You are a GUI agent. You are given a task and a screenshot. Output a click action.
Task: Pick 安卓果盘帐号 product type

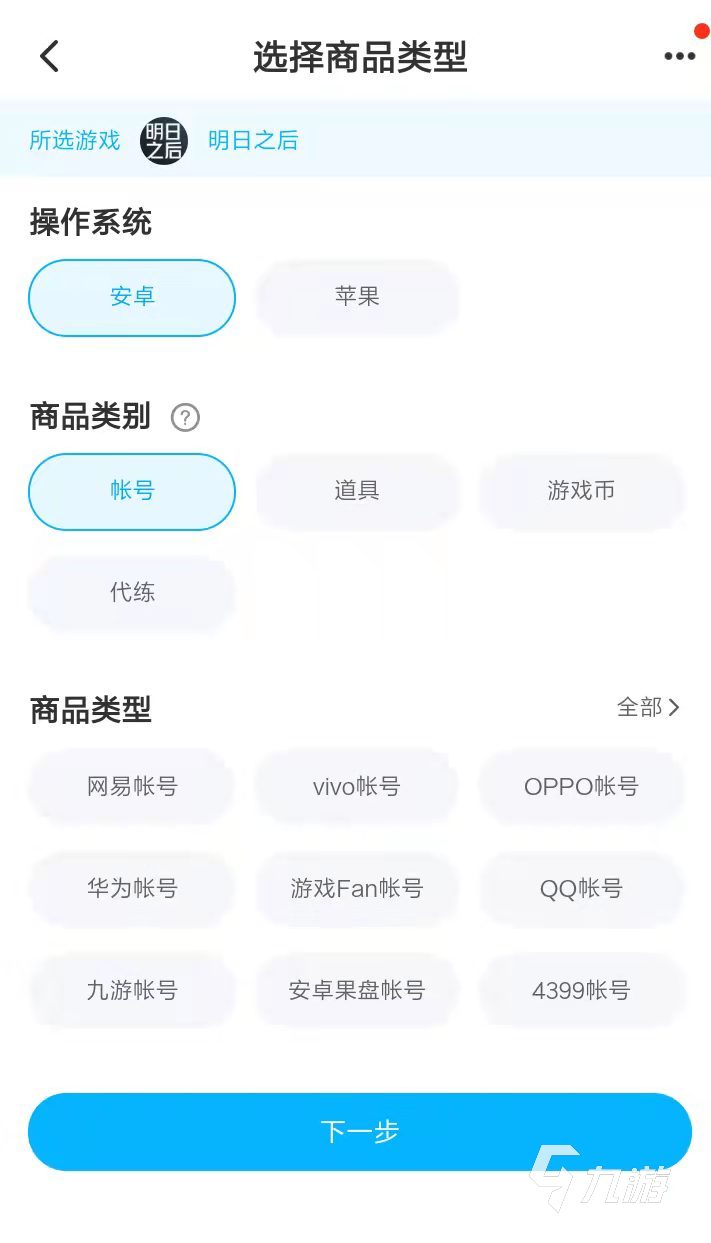[357, 991]
